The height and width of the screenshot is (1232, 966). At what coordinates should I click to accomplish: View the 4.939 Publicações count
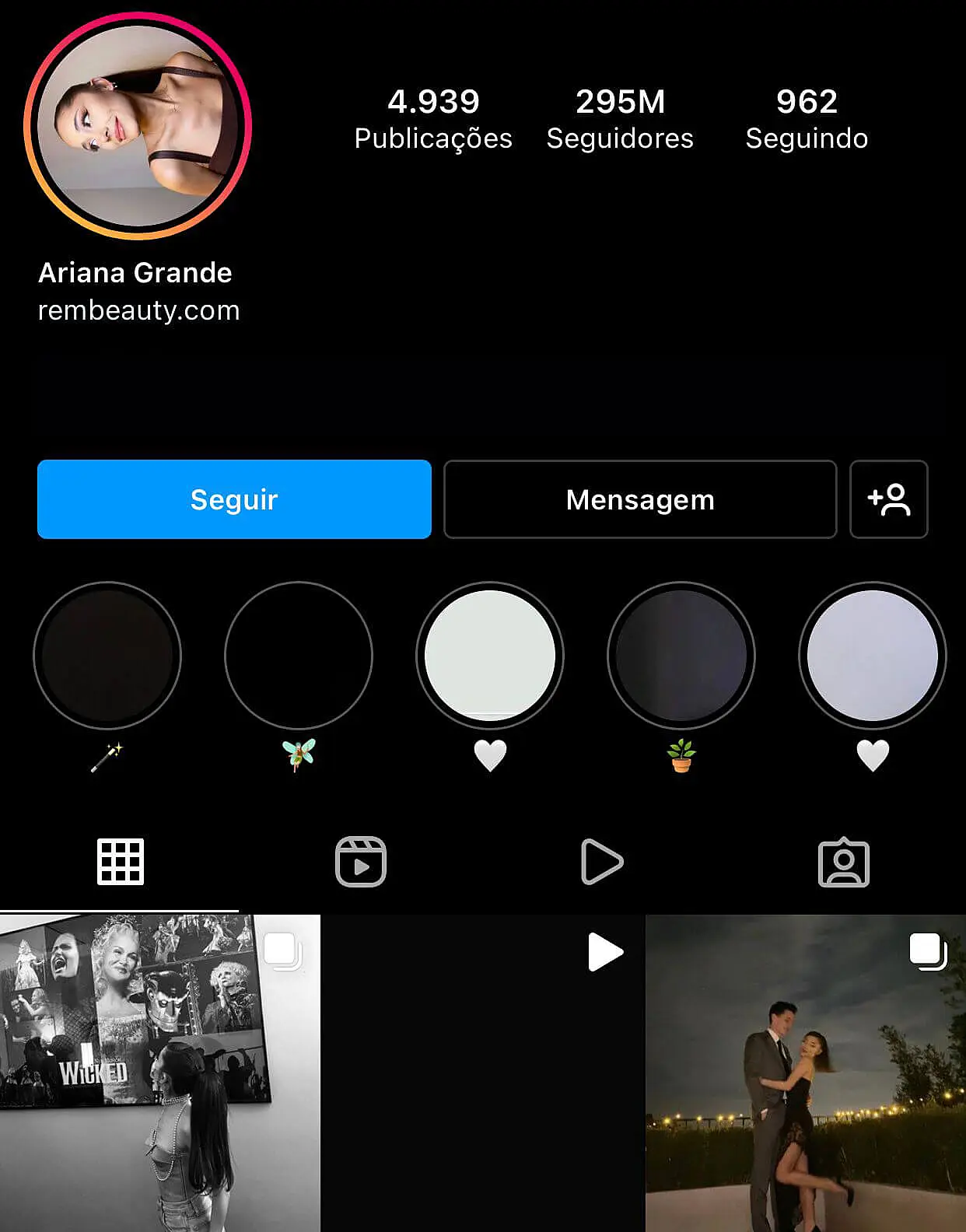[x=433, y=117]
